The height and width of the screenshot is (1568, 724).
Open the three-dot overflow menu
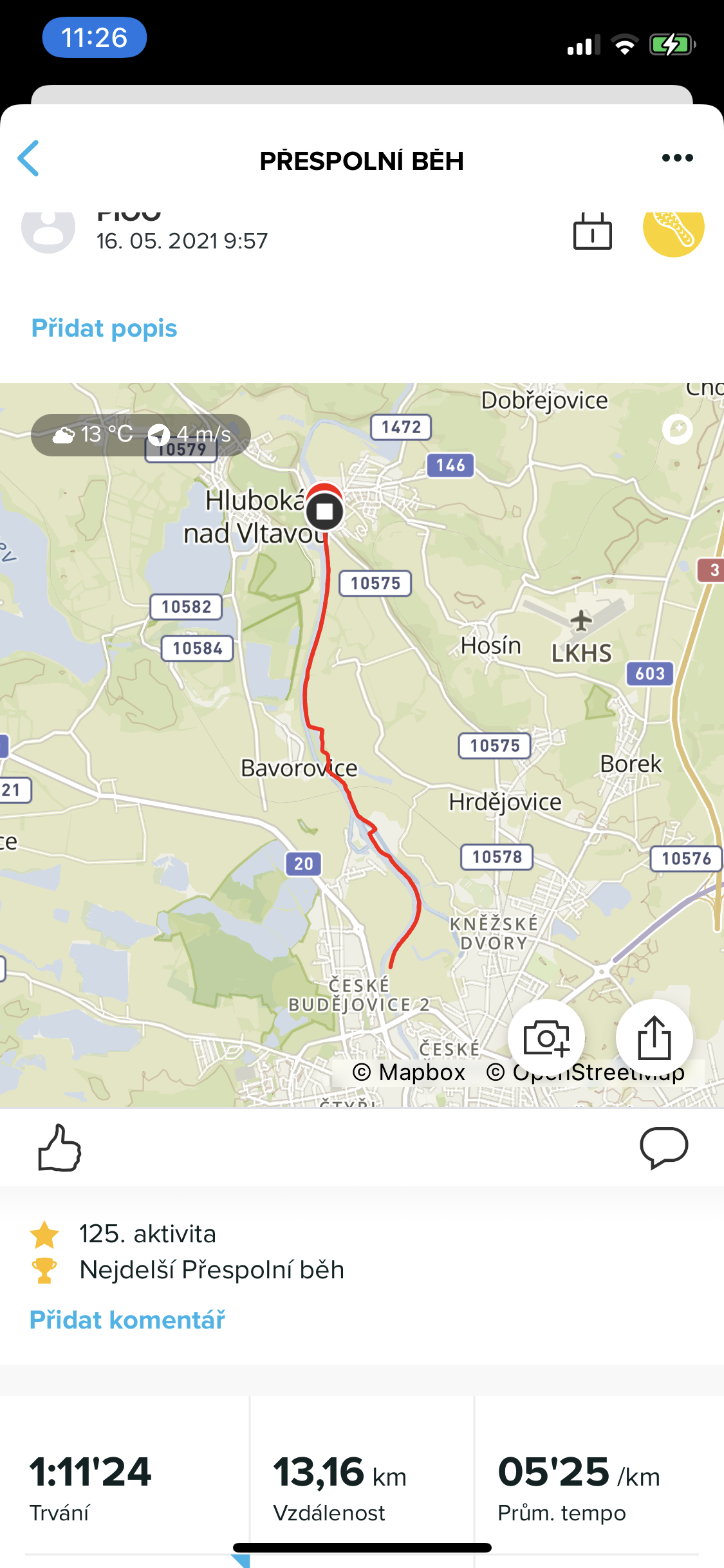point(678,158)
